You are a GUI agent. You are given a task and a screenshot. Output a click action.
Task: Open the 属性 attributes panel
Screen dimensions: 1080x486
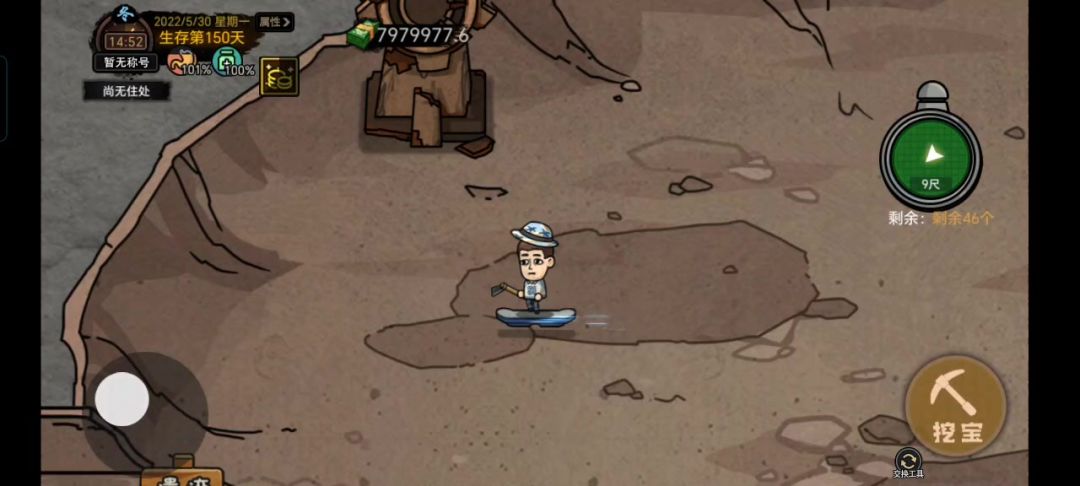[274, 22]
